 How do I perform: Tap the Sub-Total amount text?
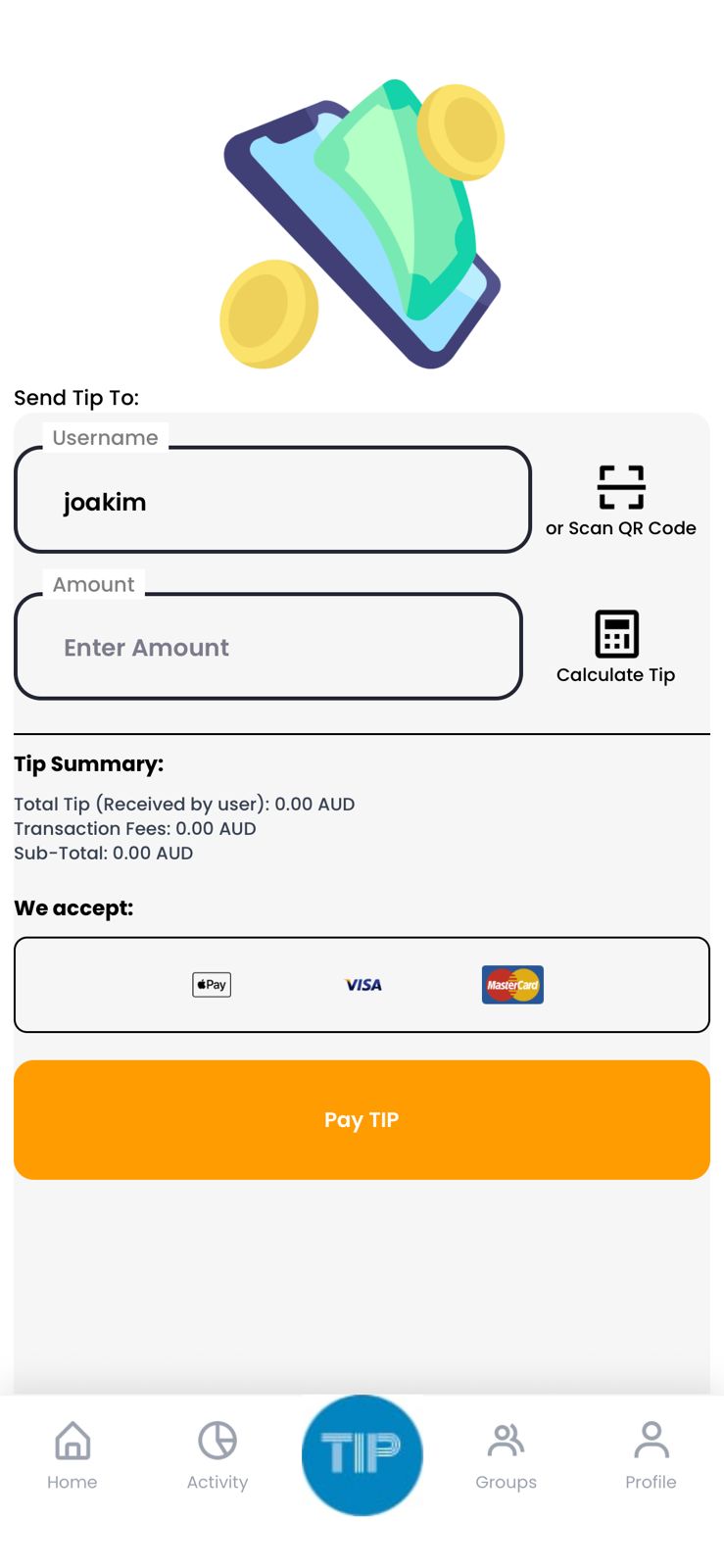103,853
